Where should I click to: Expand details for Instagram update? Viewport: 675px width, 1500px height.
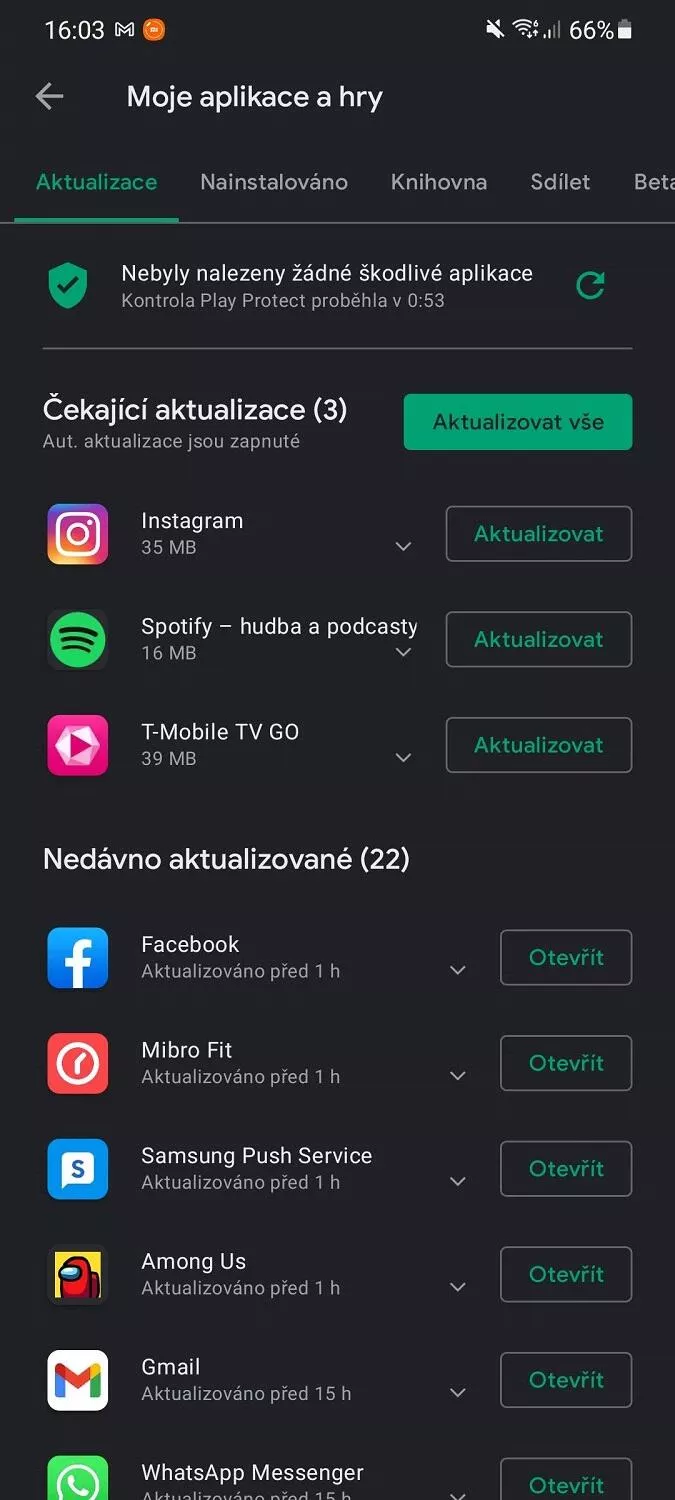click(x=403, y=547)
